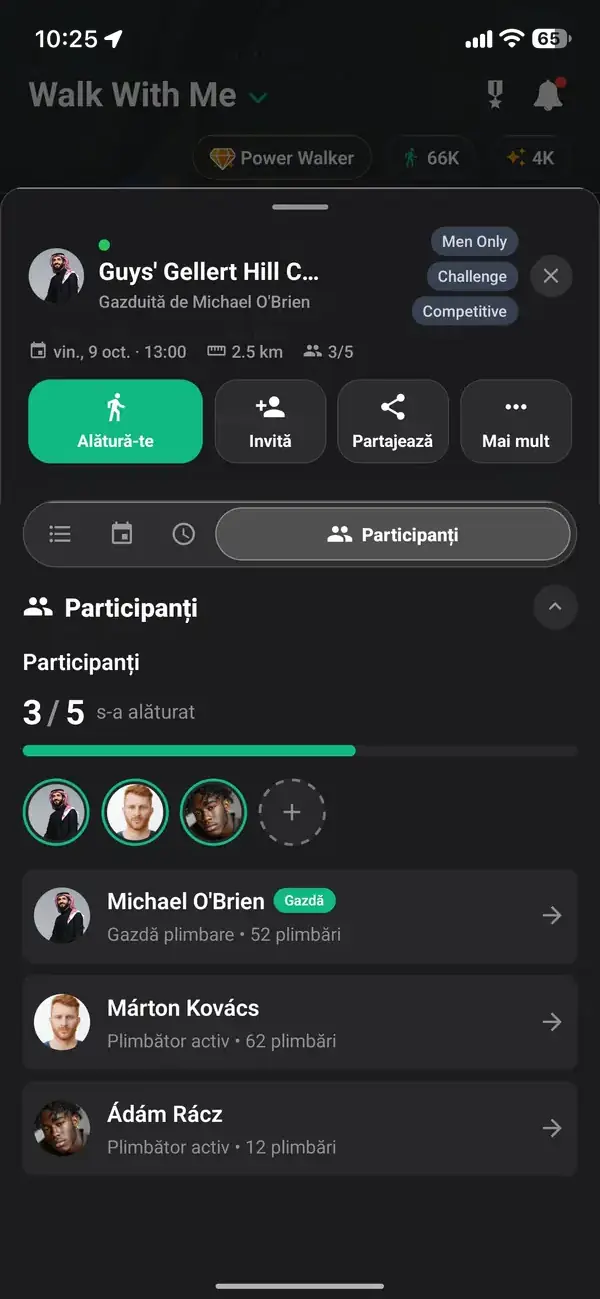Open the Mai mult options

point(516,421)
